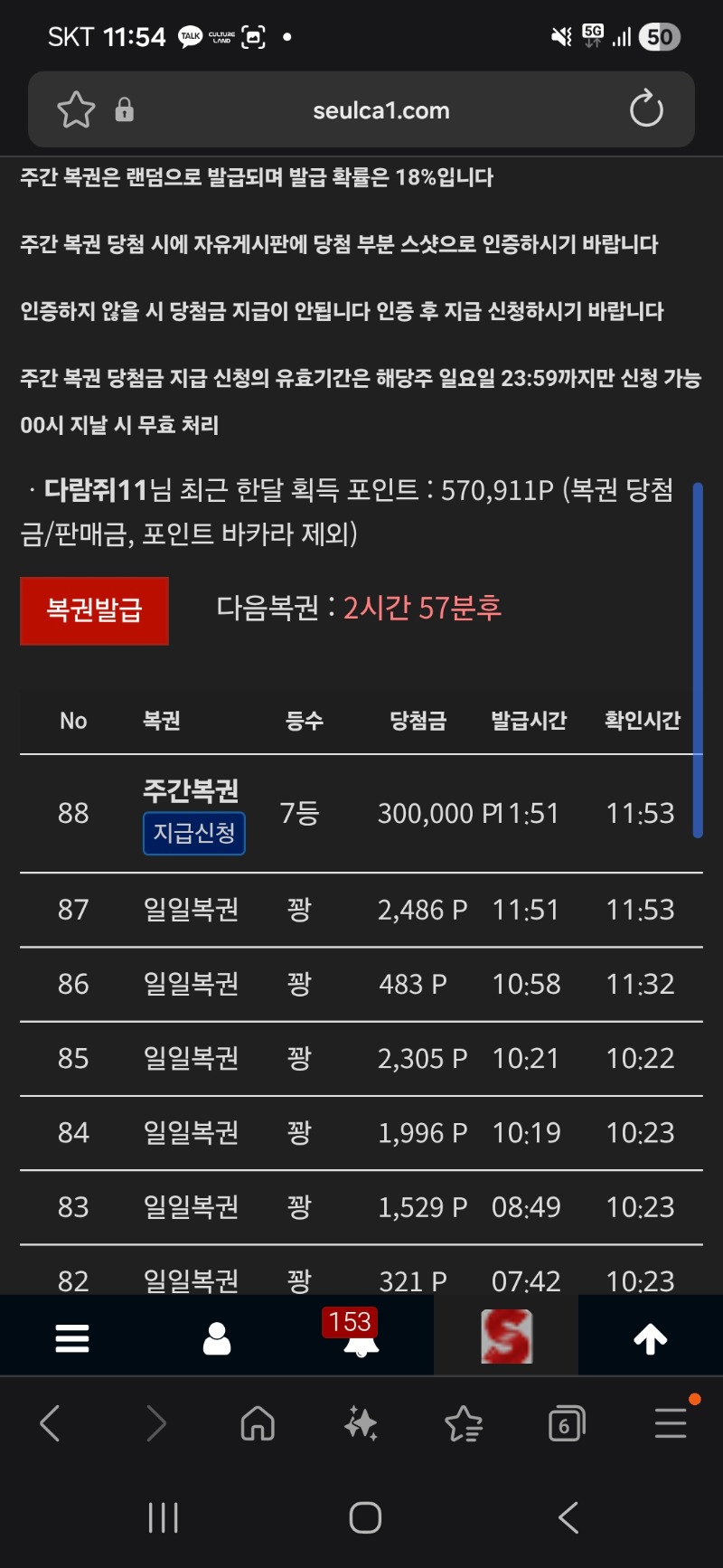
Task: Open the browser bookmarks list
Action: tap(464, 1423)
